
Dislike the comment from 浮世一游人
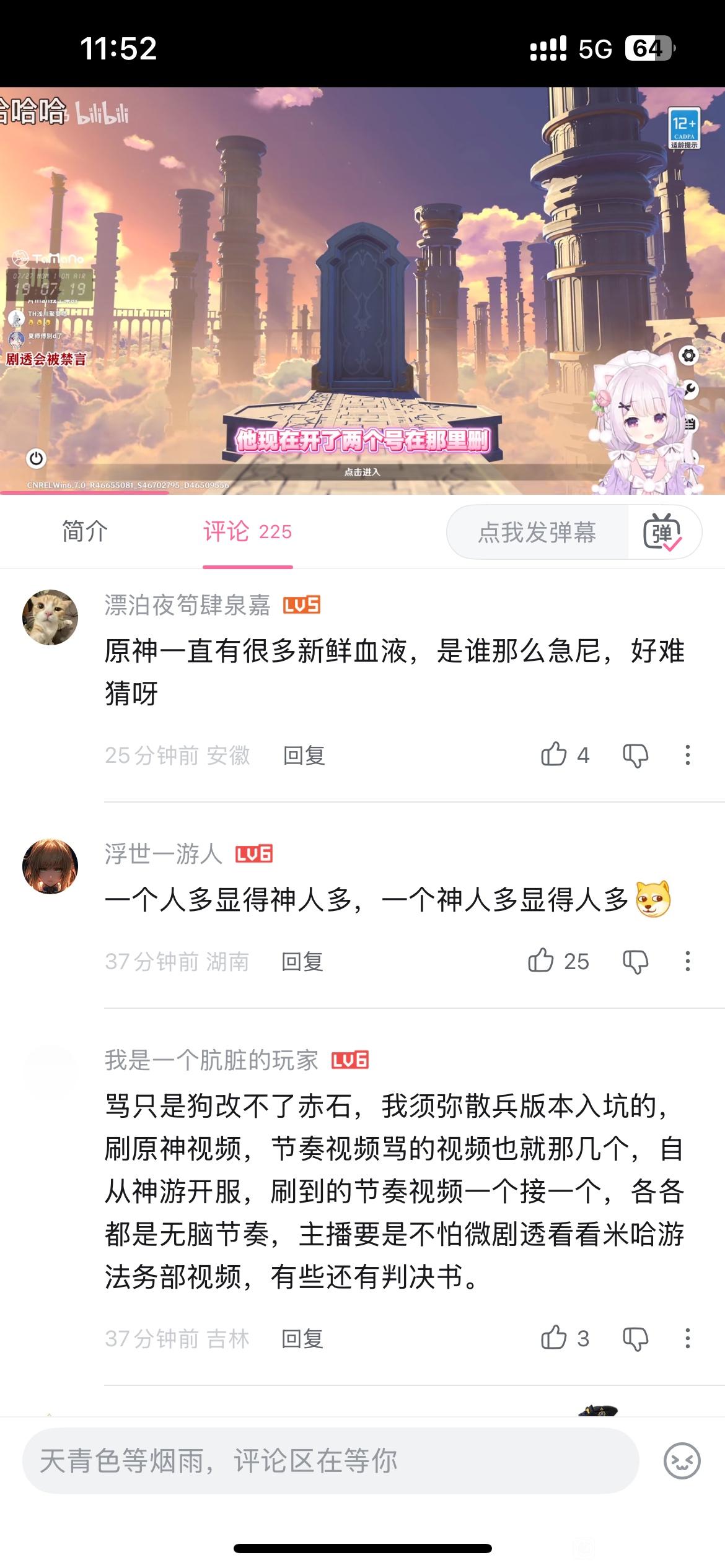[635, 962]
